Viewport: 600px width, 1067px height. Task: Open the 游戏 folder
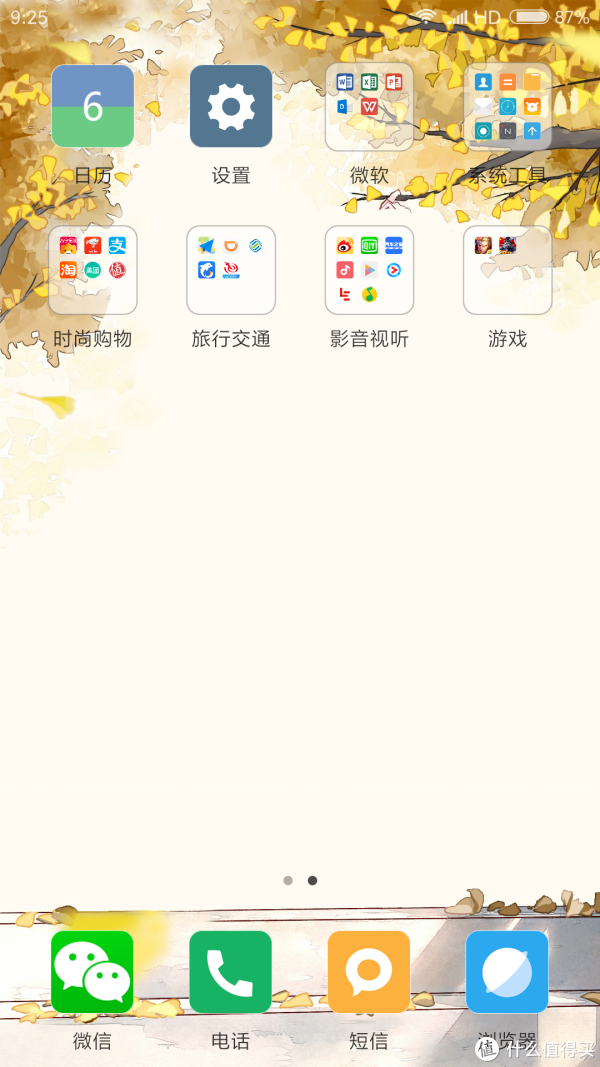click(x=507, y=270)
